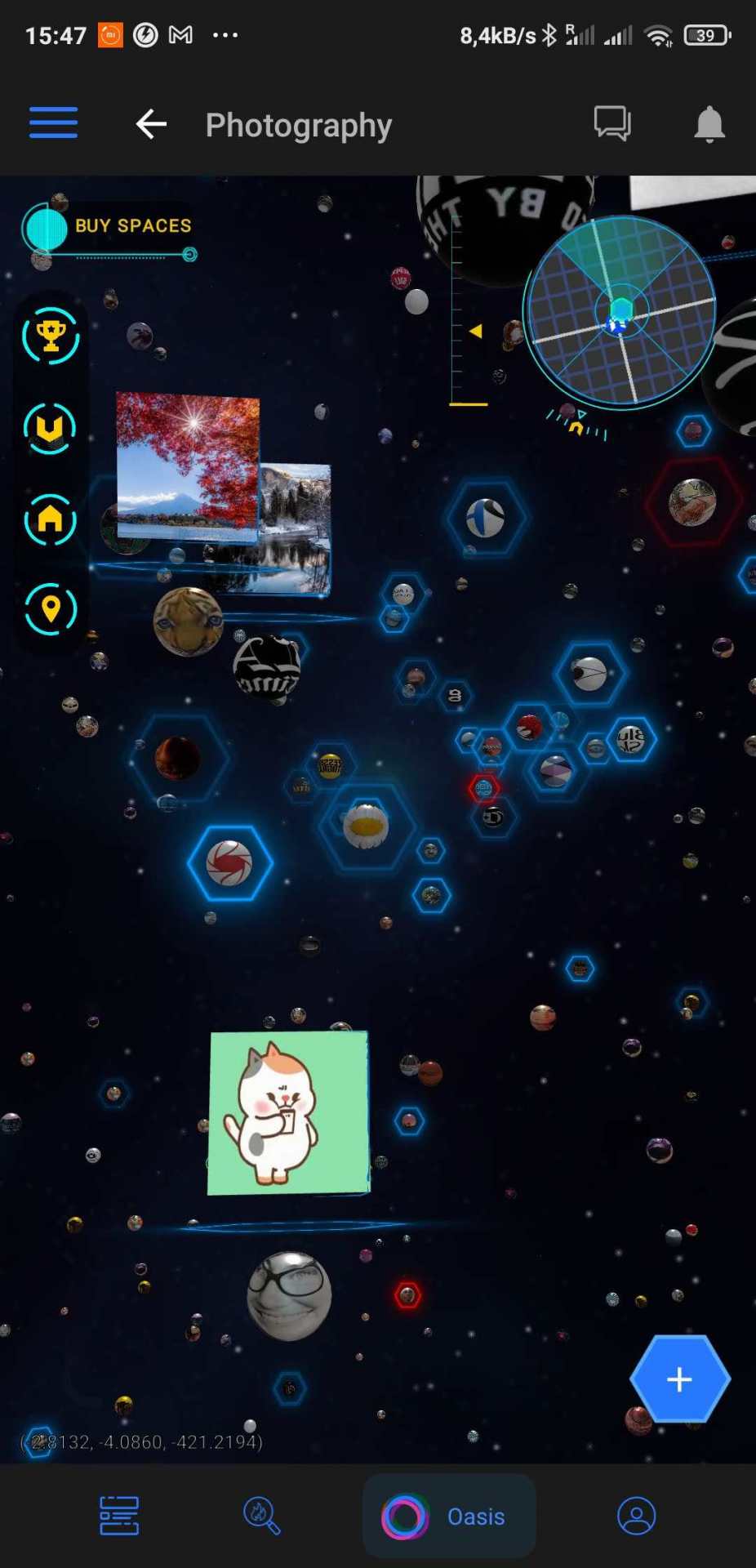The height and width of the screenshot is (1568, 756).
Task: Tap the circular radar minimap
Action: click(620, 312)
